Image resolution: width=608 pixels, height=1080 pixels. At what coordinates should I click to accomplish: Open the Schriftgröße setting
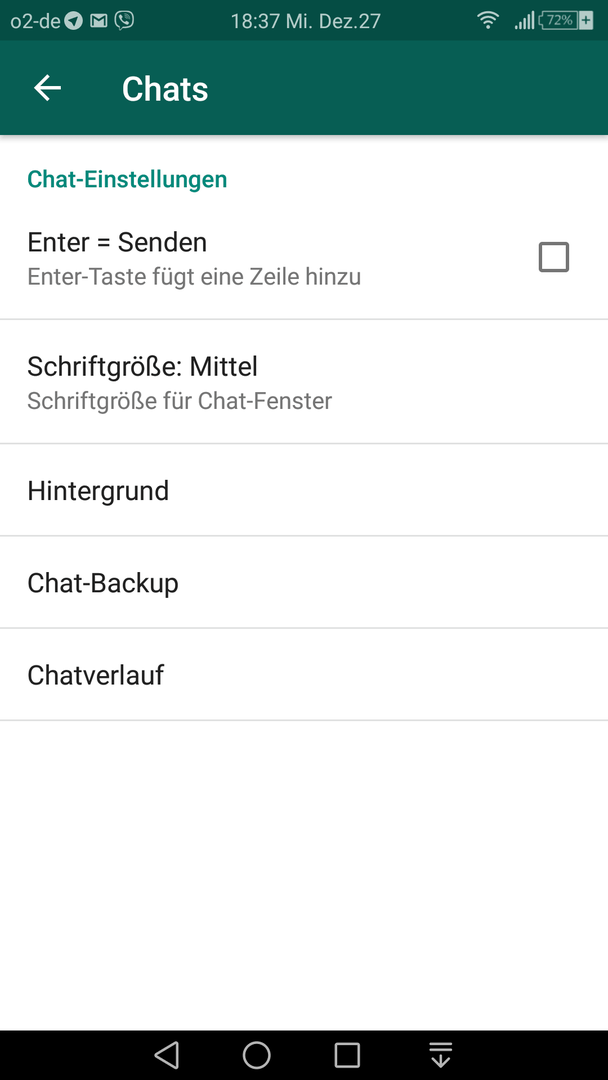click(304, 382)
